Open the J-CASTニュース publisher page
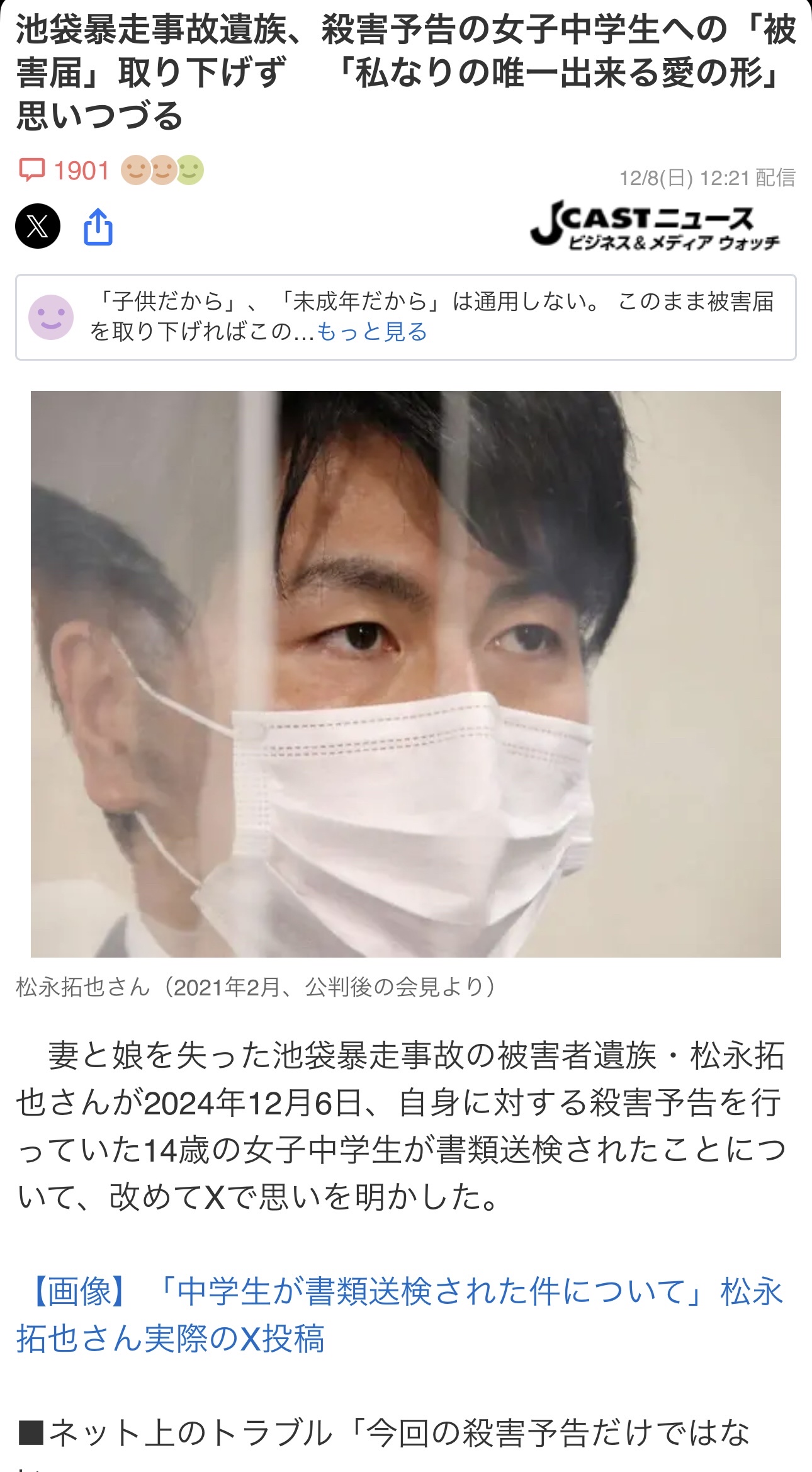 [655, 226]
